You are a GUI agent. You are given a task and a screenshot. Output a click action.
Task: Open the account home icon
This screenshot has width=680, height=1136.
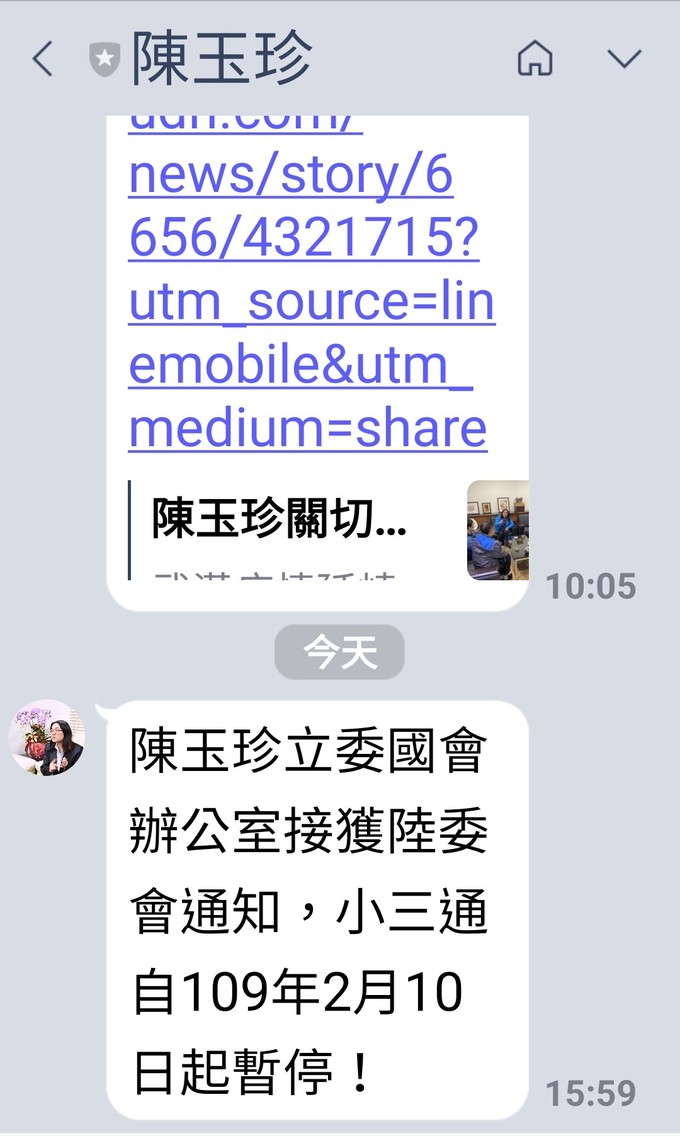535,60
